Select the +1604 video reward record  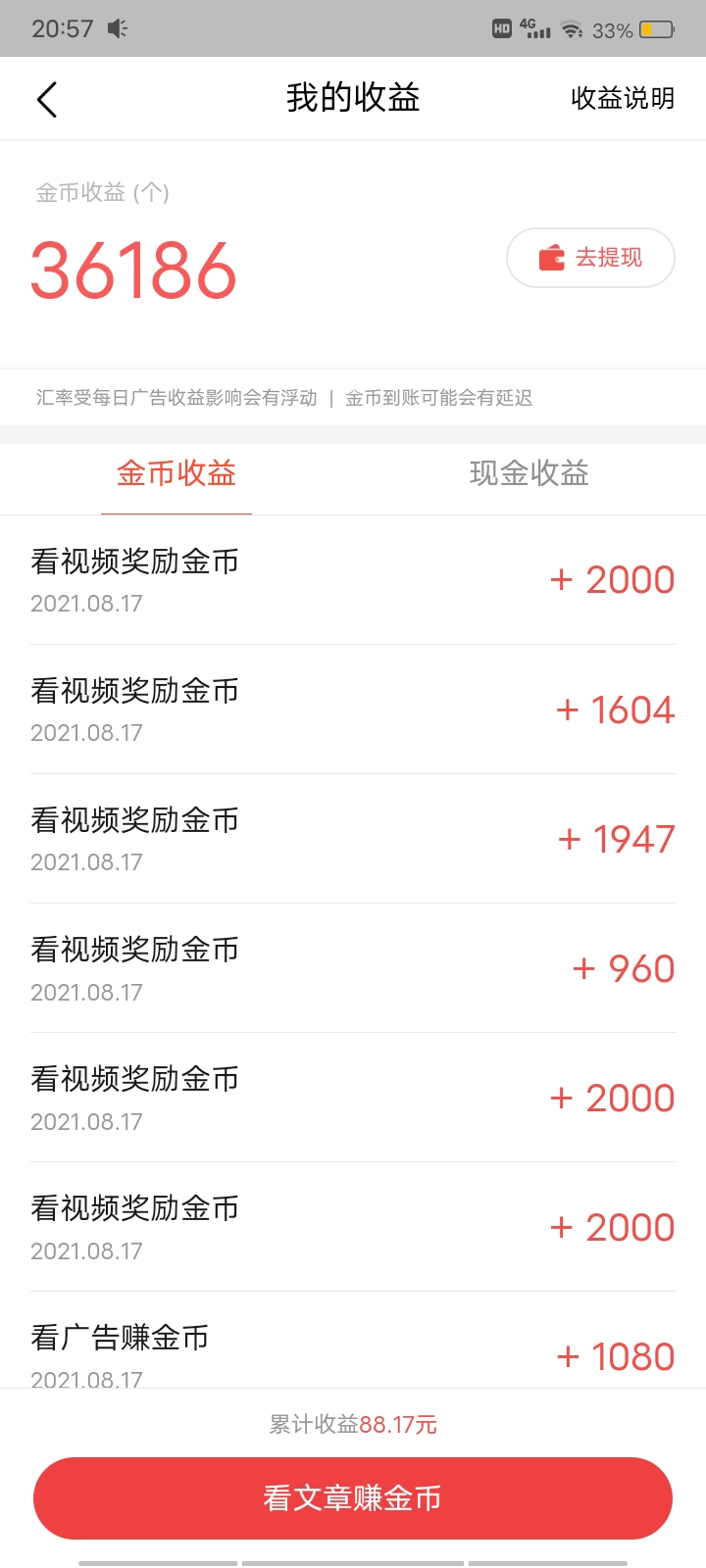click(x=353, y=708)
